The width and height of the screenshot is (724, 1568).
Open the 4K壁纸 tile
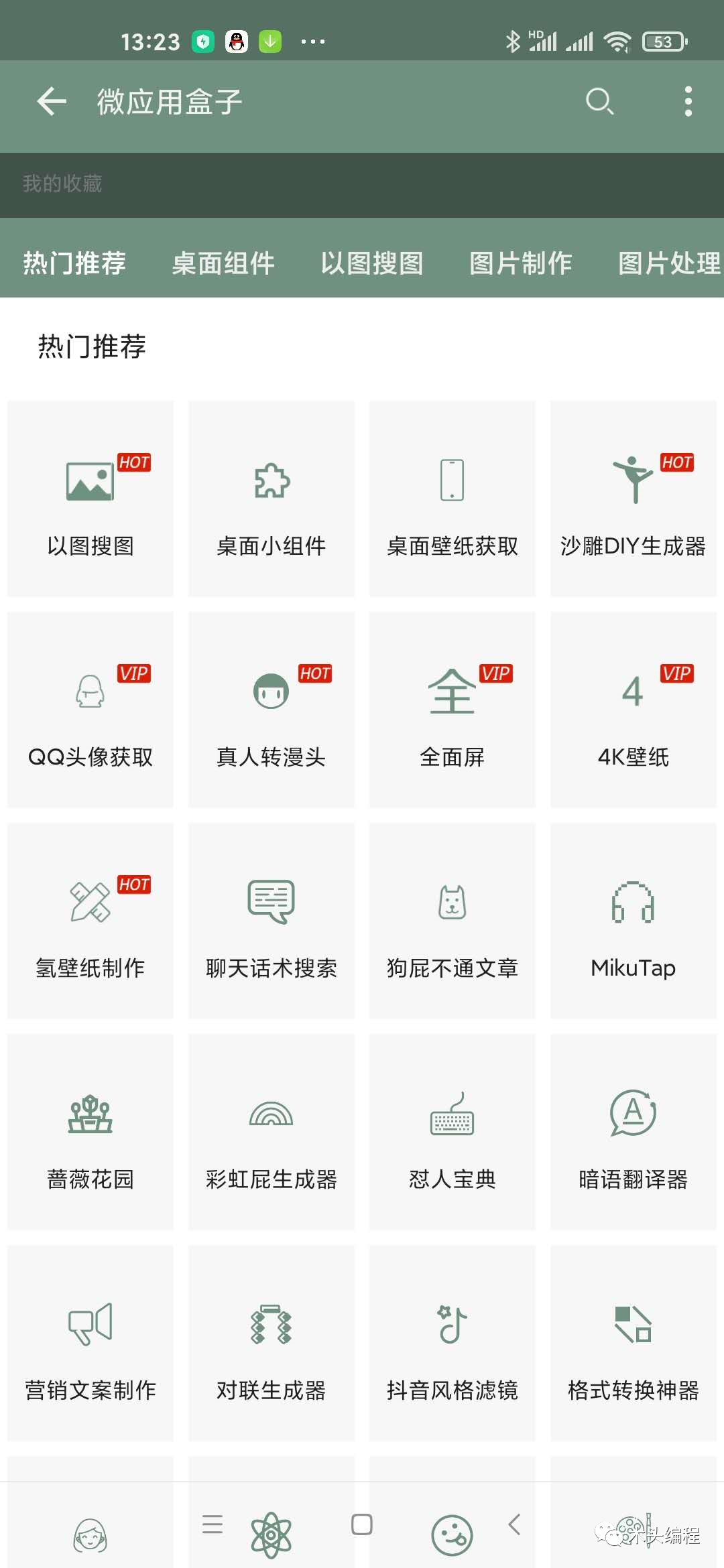click(x=633, y=710)
